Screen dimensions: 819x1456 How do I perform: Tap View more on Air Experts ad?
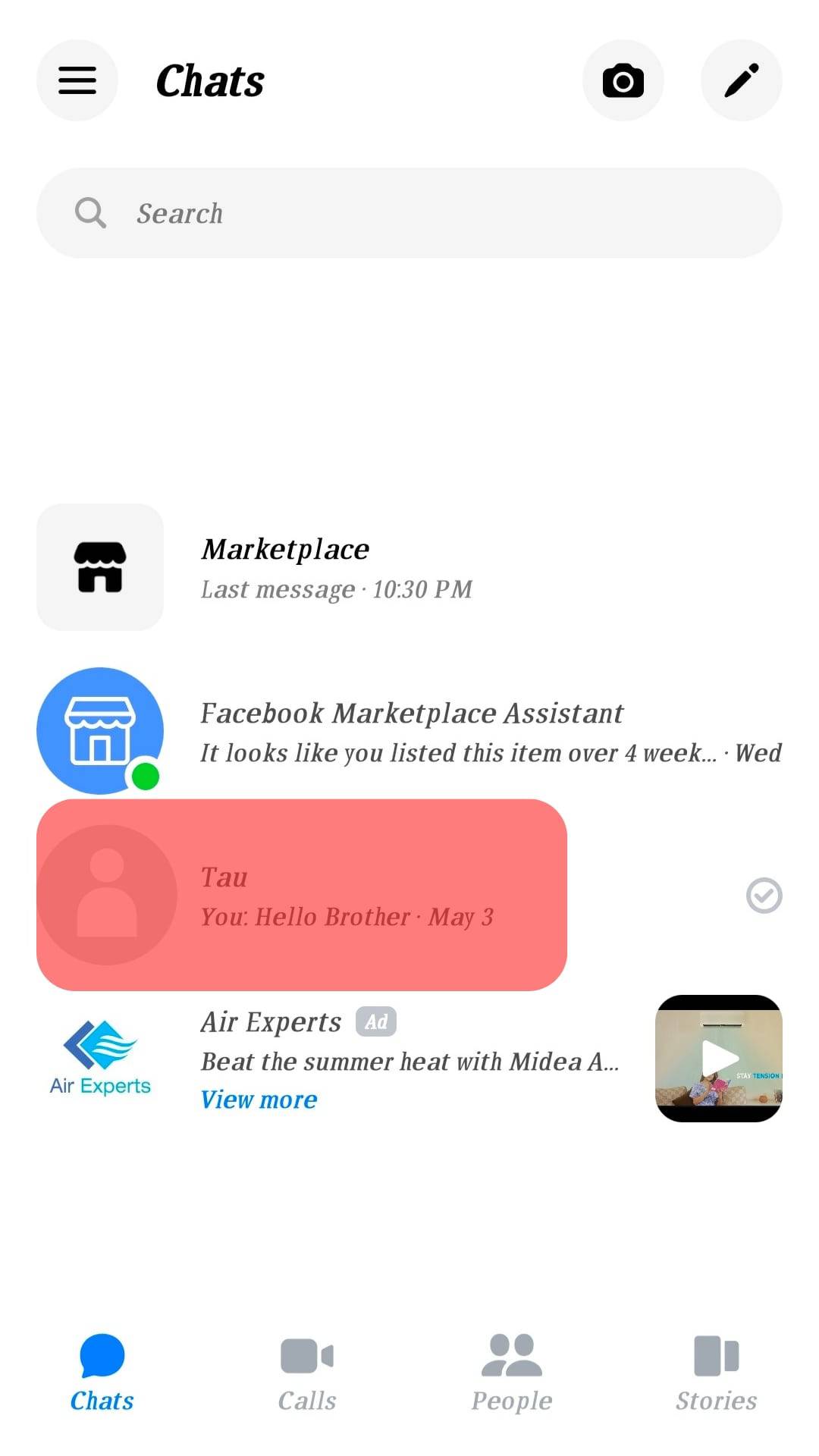[x=259, y=1100]
